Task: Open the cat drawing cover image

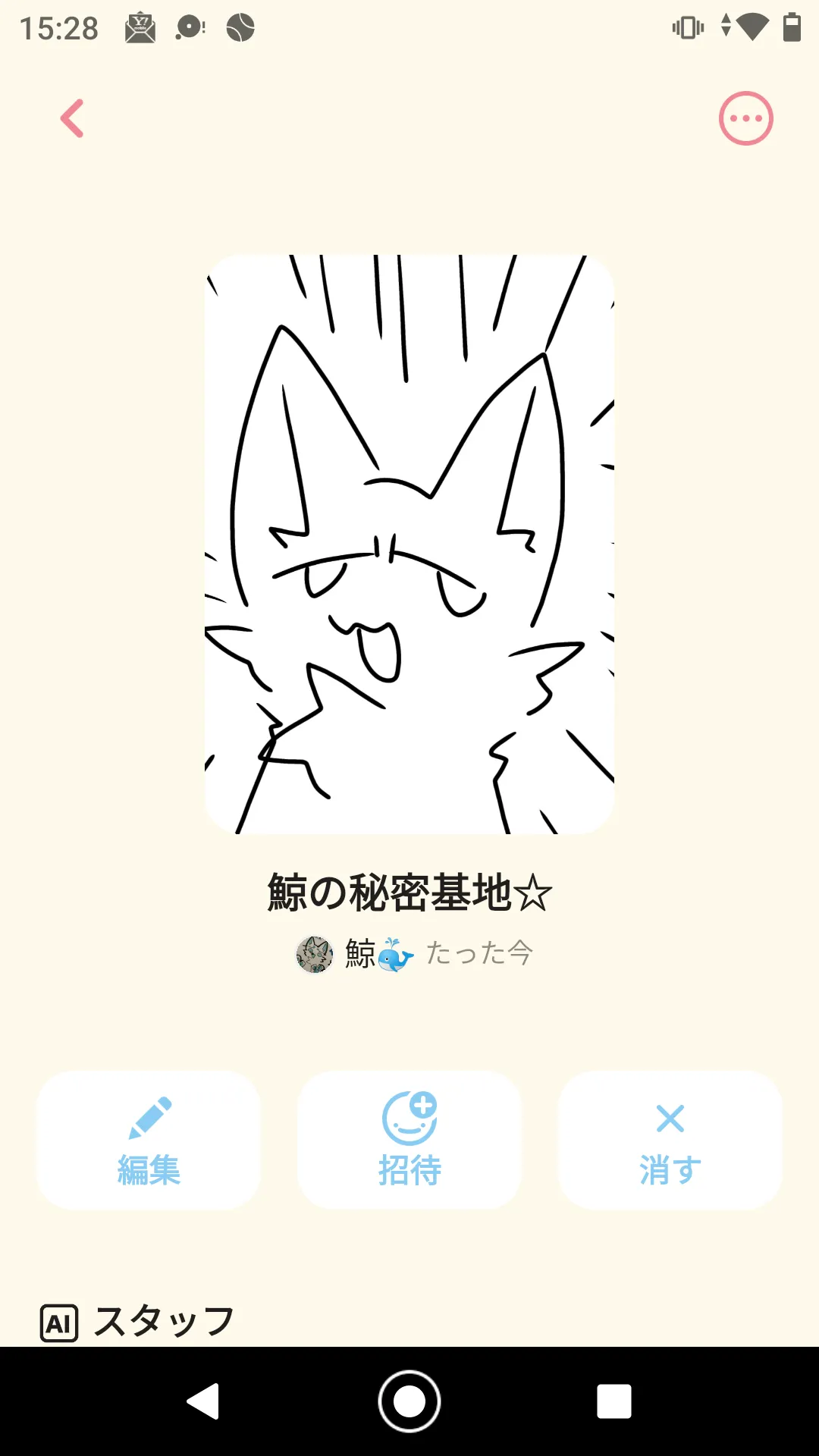Action: (409, 544)
